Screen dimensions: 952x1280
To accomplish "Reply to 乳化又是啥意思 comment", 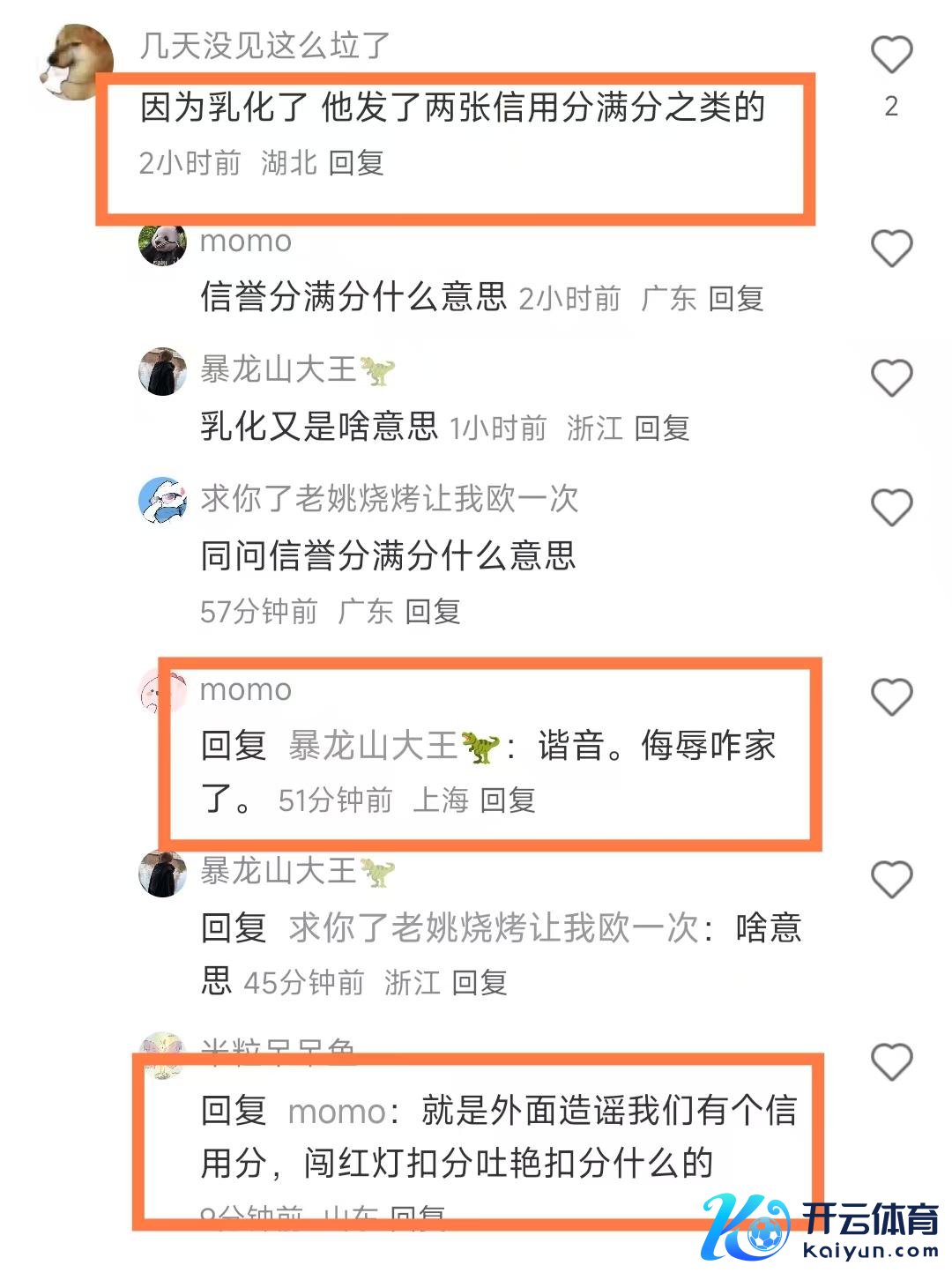I will pyautogui.click(x=662, y=428).
